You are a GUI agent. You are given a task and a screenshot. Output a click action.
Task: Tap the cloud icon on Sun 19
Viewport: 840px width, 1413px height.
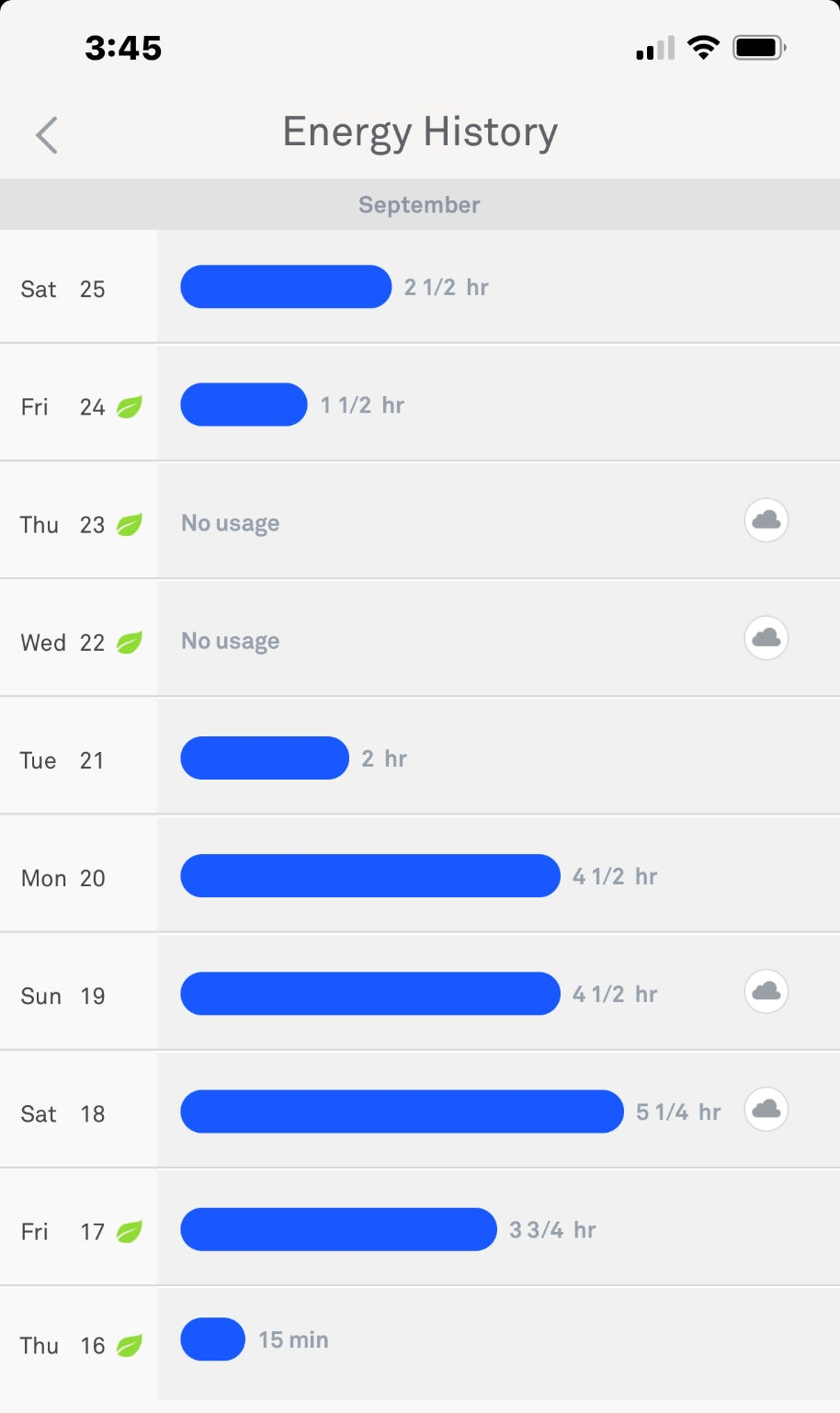(x=766, y=991)
